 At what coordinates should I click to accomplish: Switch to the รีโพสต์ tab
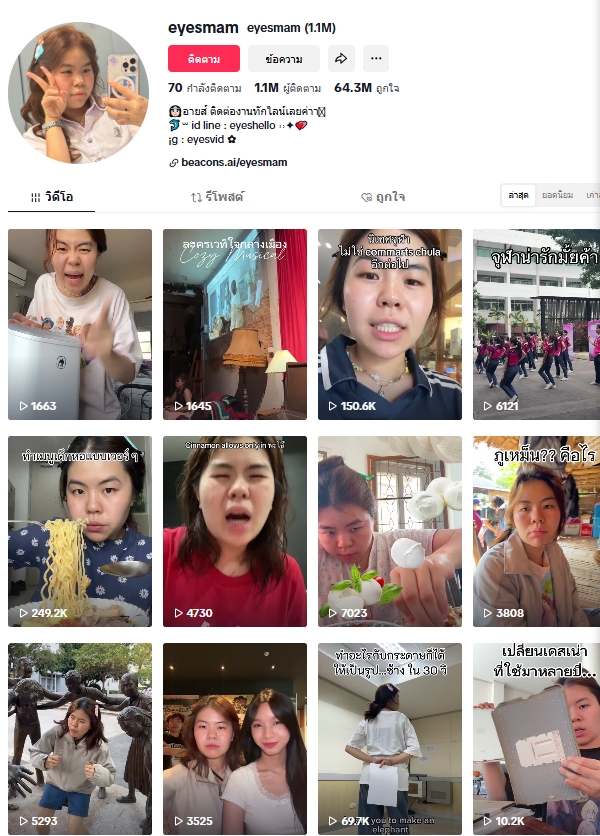217,197
